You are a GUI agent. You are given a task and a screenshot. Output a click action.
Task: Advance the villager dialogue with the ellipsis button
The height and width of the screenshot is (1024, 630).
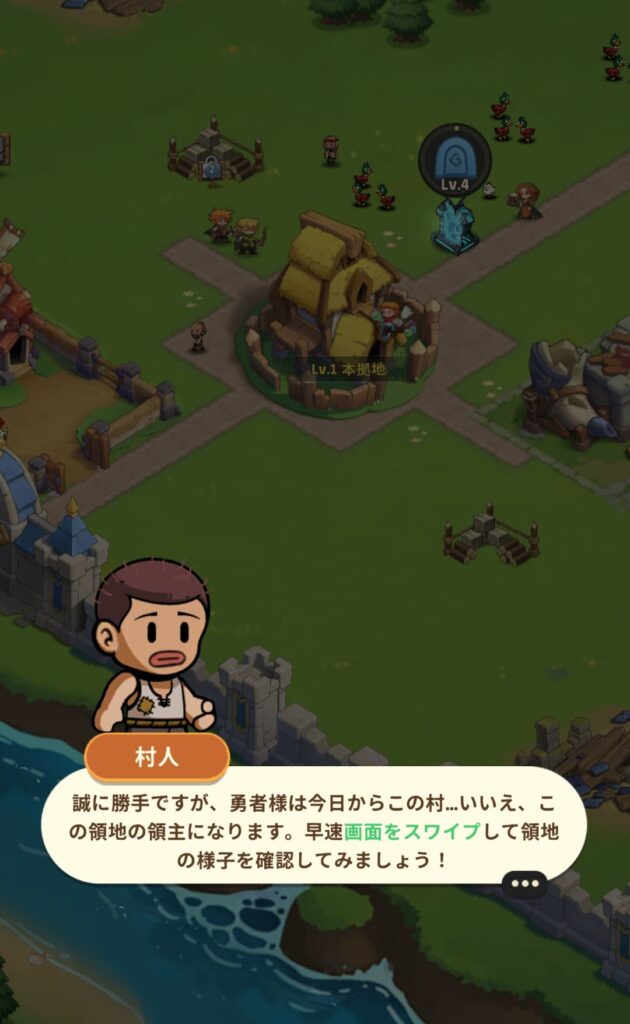click(x=525, y=884)
